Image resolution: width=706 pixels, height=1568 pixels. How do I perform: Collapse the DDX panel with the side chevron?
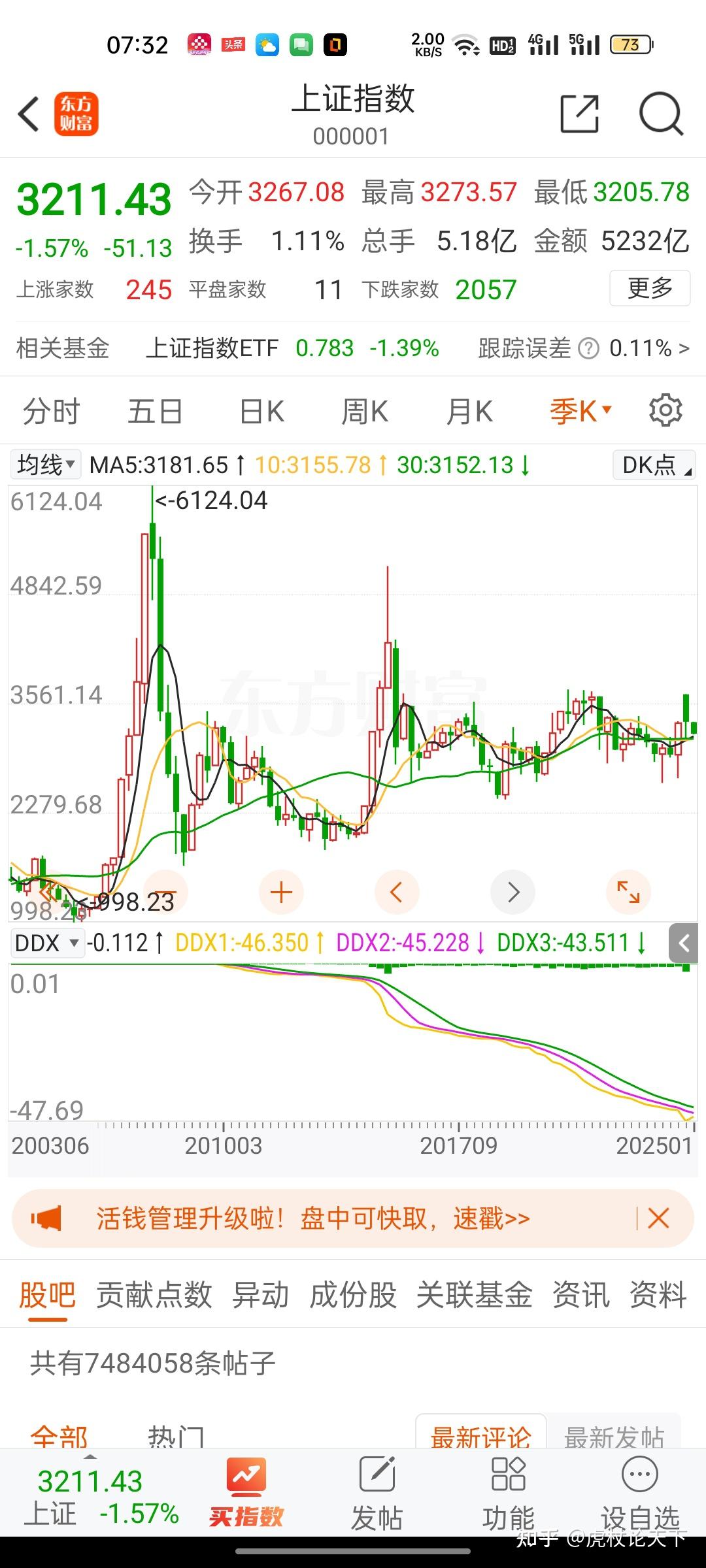tap(683, 943)
